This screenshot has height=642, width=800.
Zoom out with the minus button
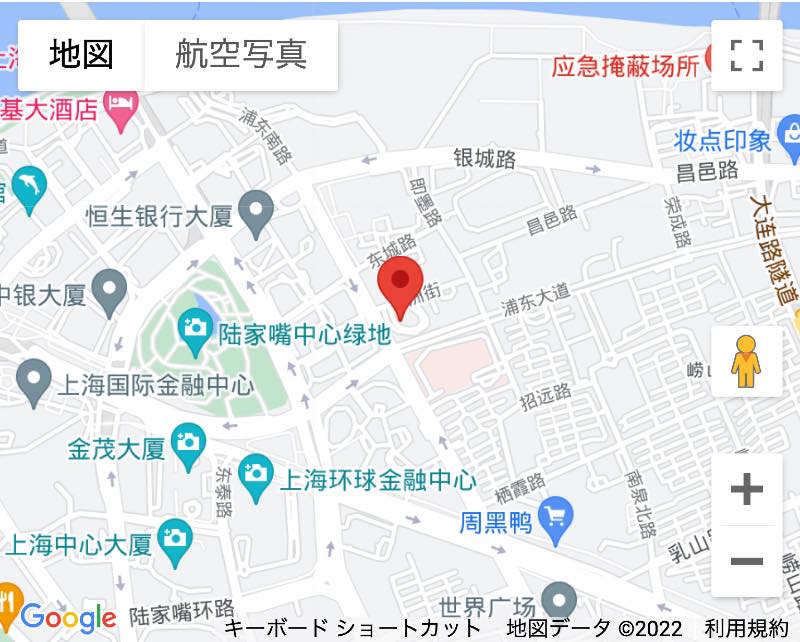coord(746,561)
